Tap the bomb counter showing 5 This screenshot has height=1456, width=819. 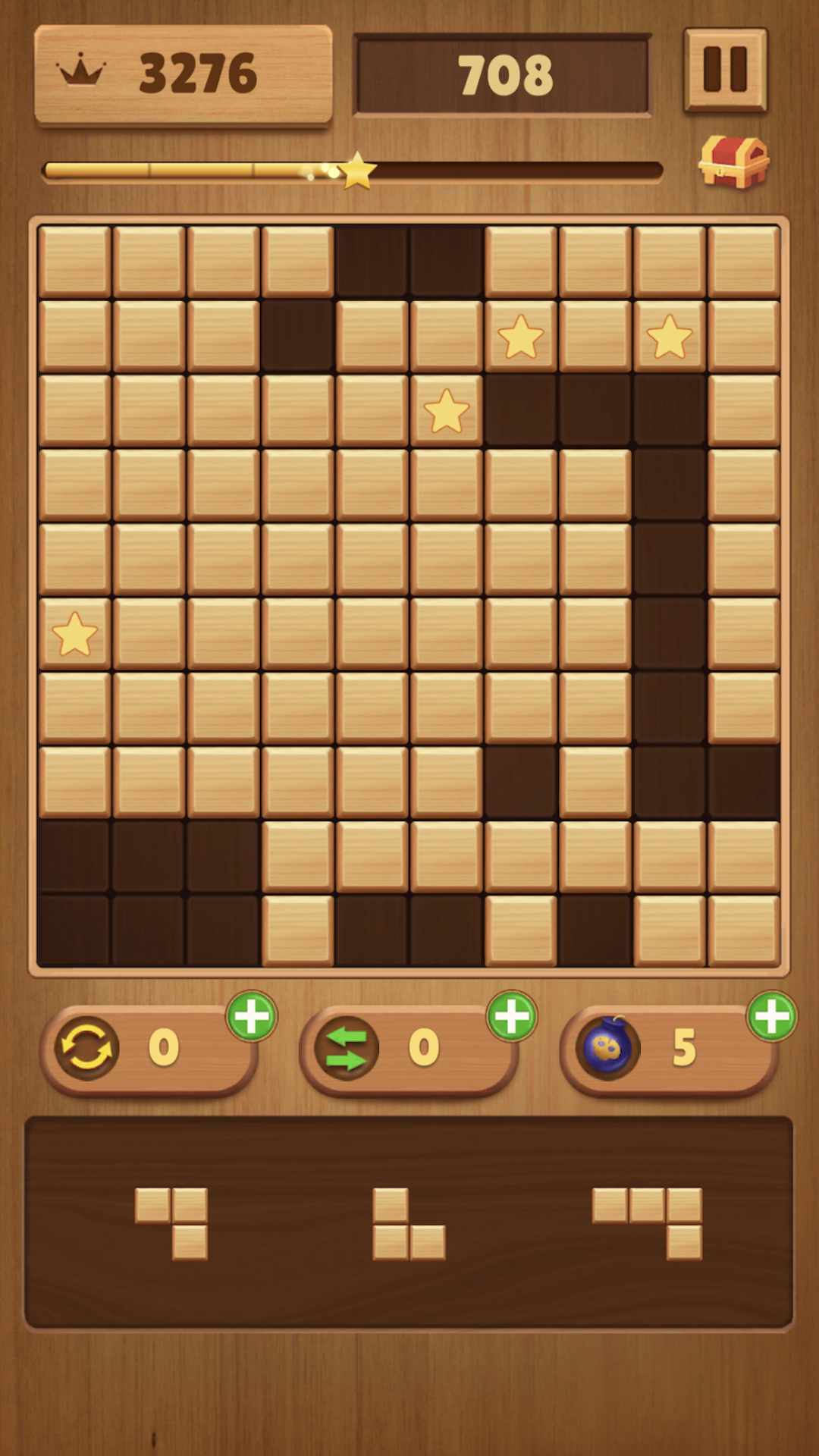click(684, 1046)
